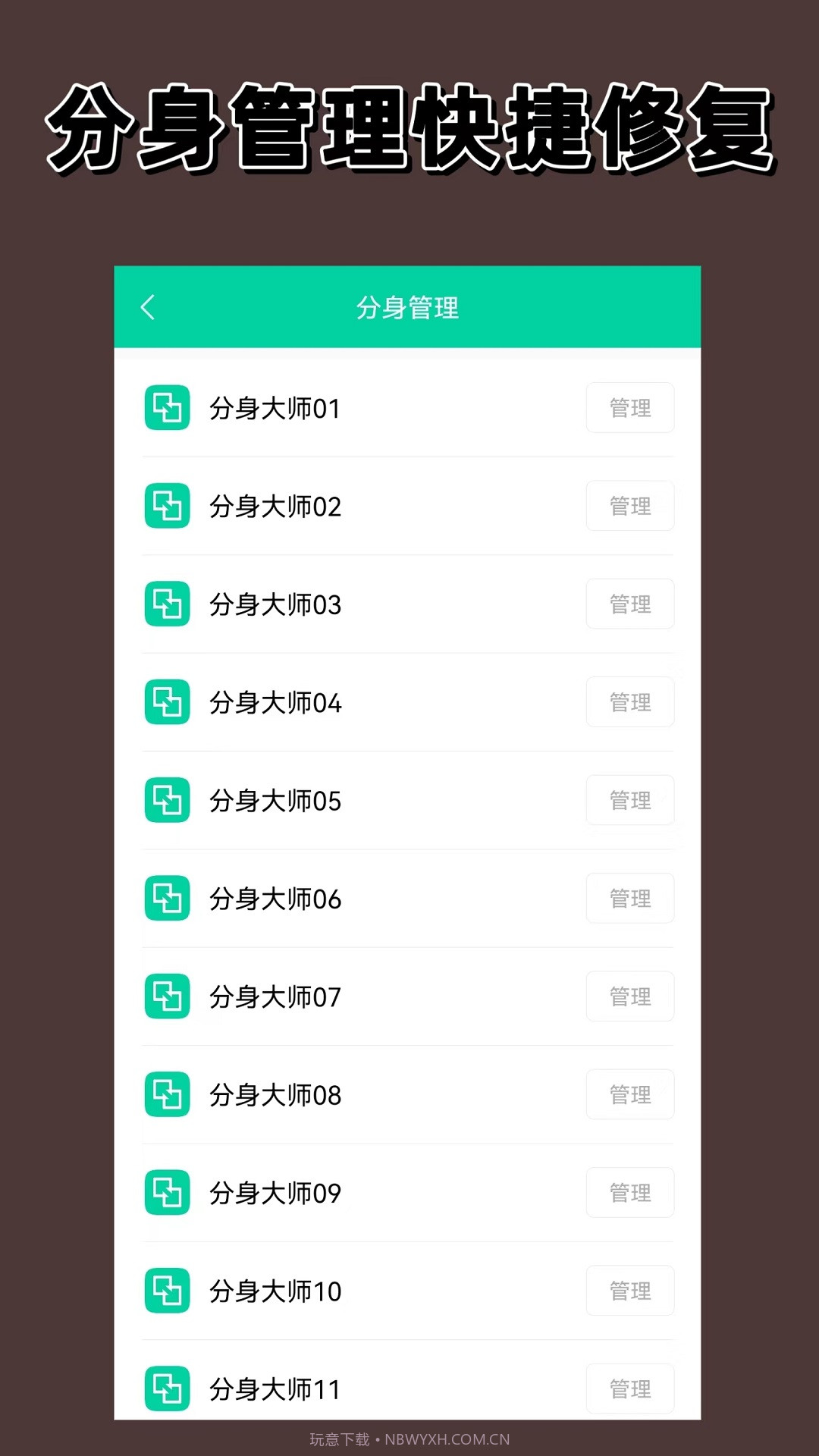Click the clone icon beside 分身大师11
819x1456 pixels.
coord(167,1389)
